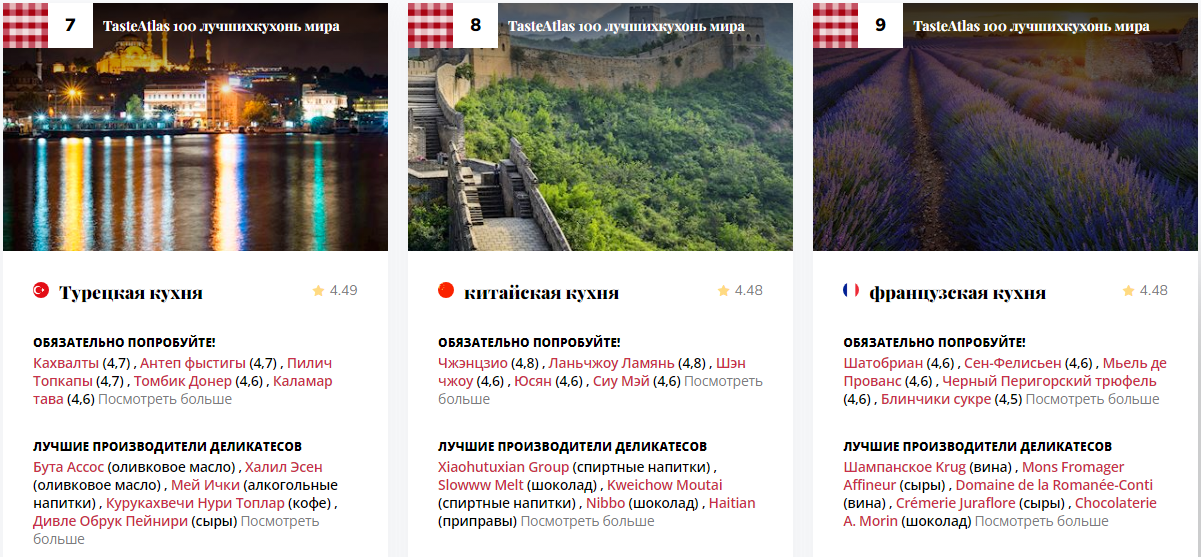Screen dimensions: 1201x557
Task: Tap the Томбик Донер link
Action: (183, 381)
